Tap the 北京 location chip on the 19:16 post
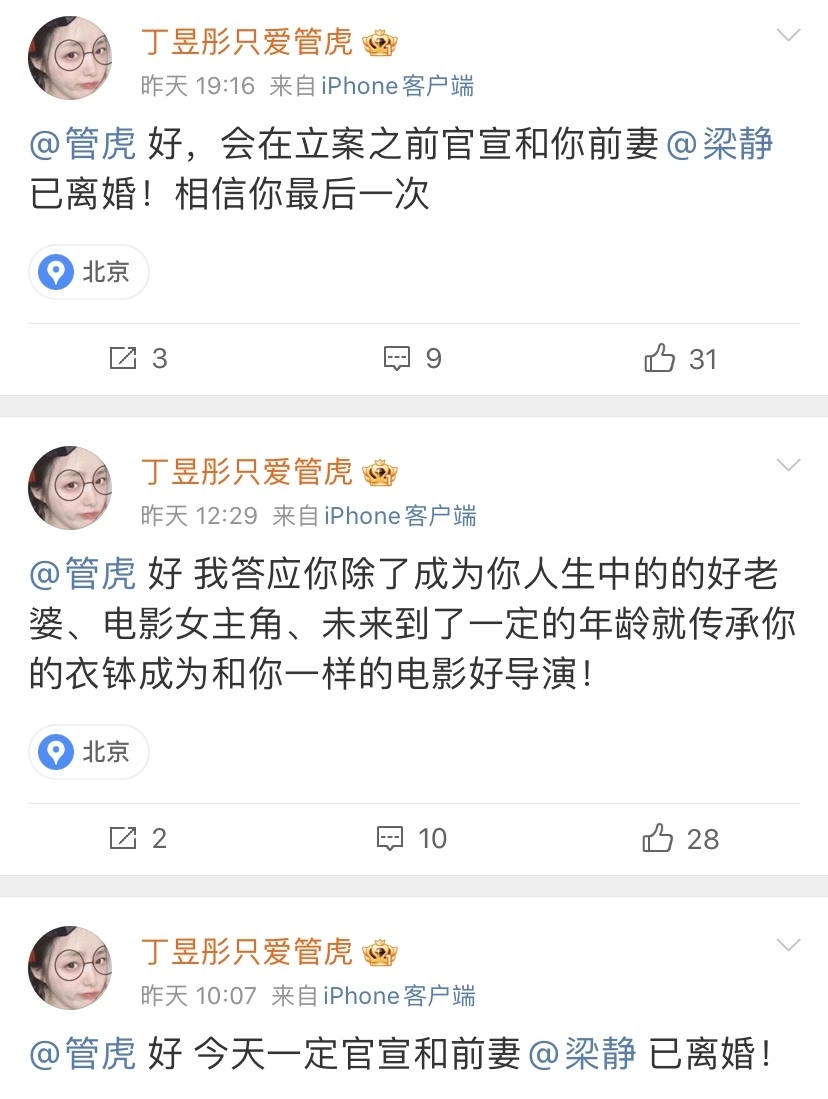This screenshot has width=828, height=1099. point(89,272)
